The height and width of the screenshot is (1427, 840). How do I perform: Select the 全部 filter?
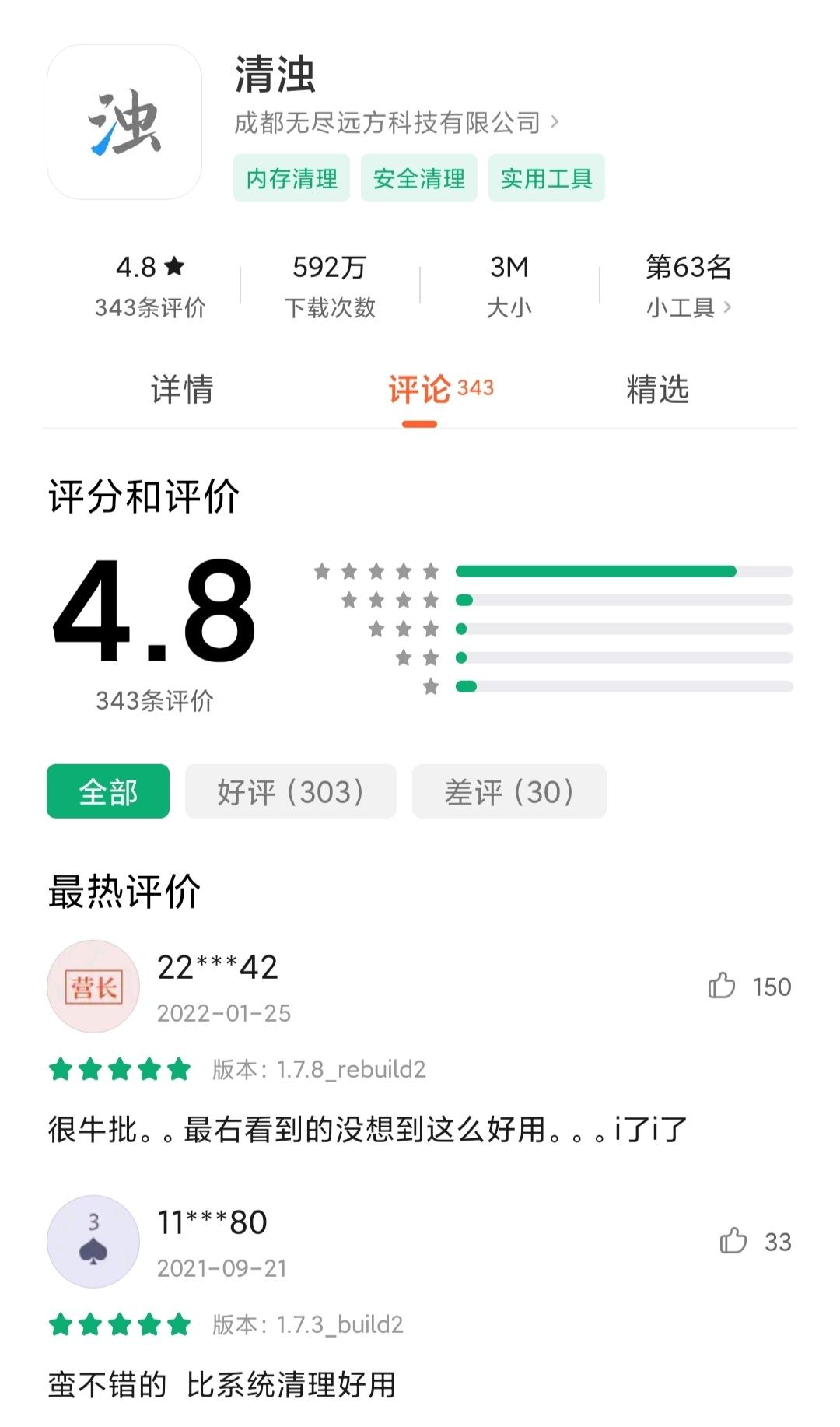click(108, 791)
